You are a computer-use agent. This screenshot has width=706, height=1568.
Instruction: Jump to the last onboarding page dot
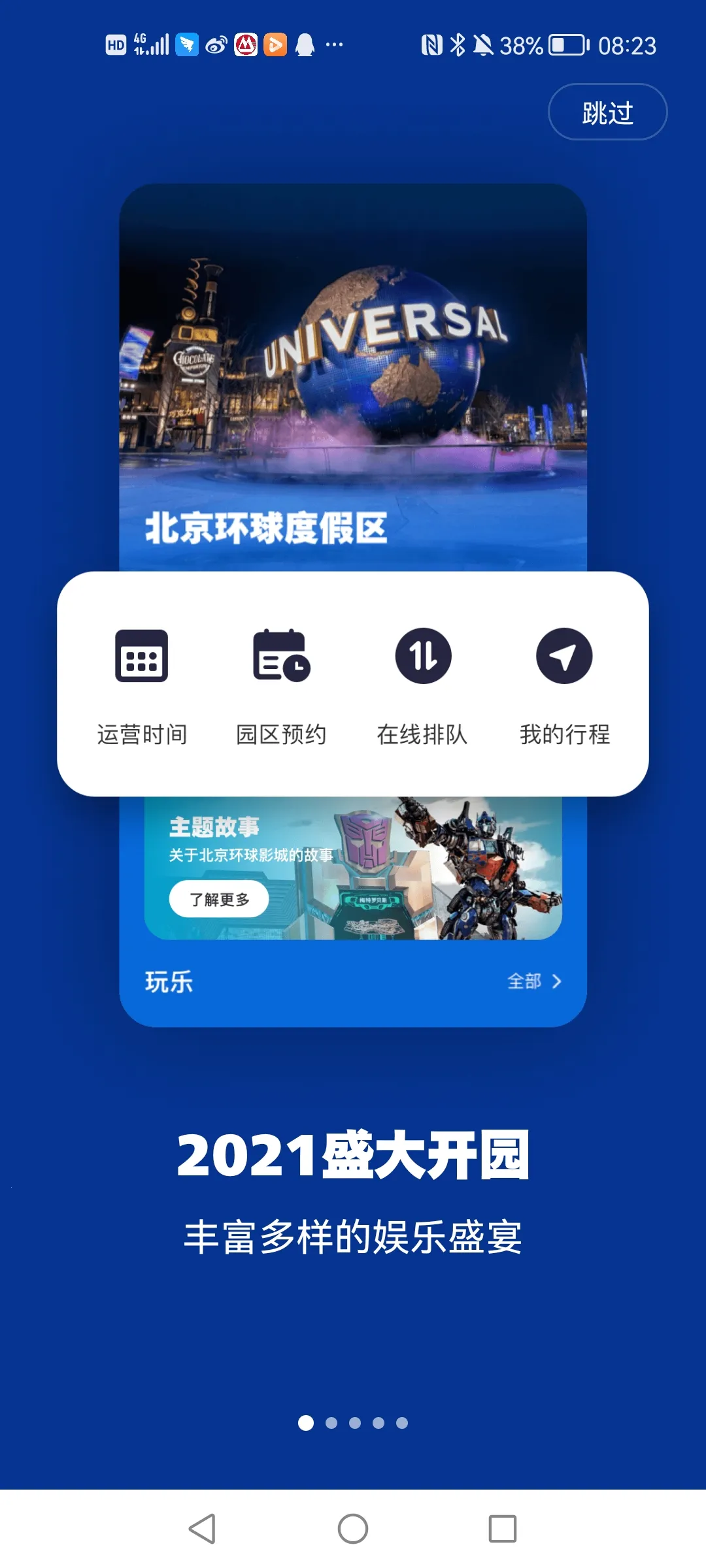click(402, 1422)
